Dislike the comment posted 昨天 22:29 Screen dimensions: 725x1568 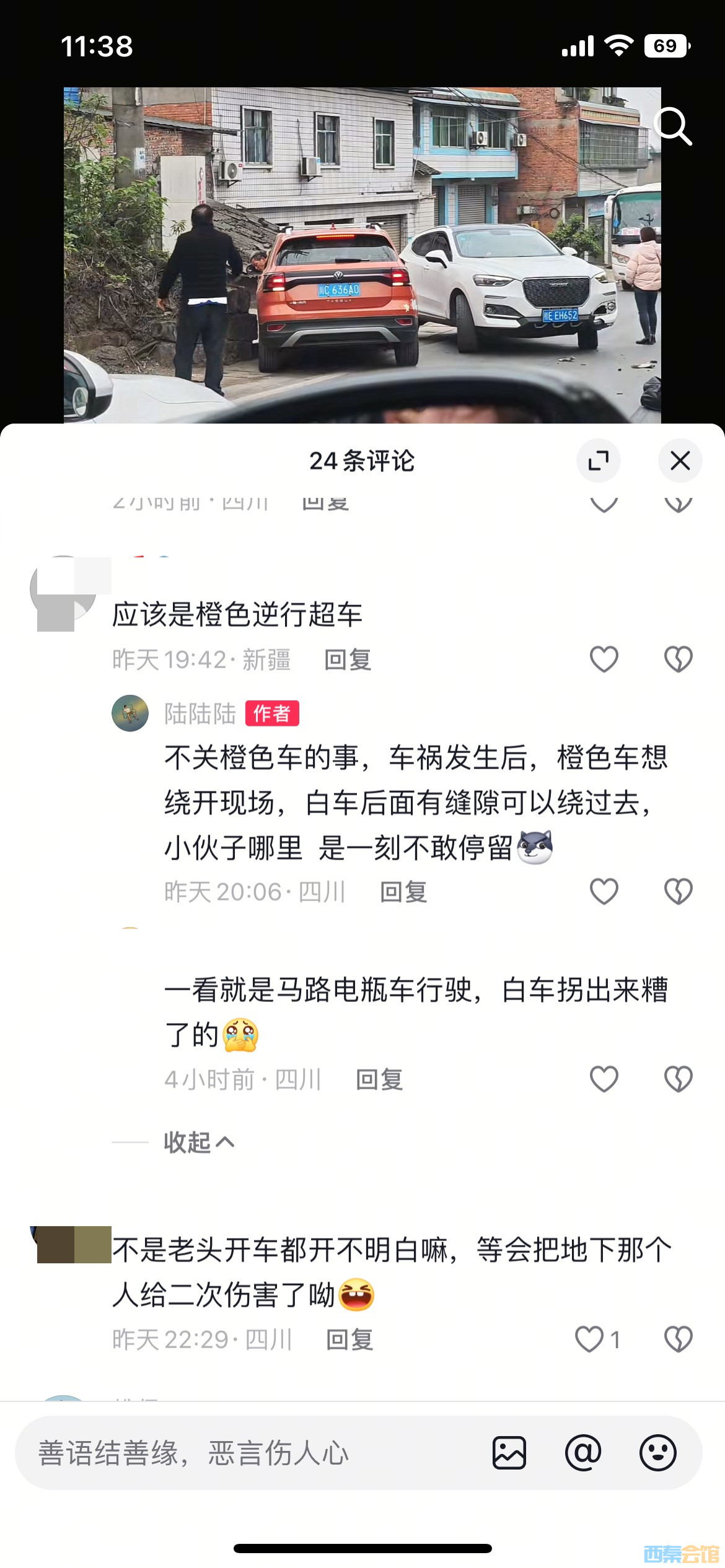[x=678, y=1339]
